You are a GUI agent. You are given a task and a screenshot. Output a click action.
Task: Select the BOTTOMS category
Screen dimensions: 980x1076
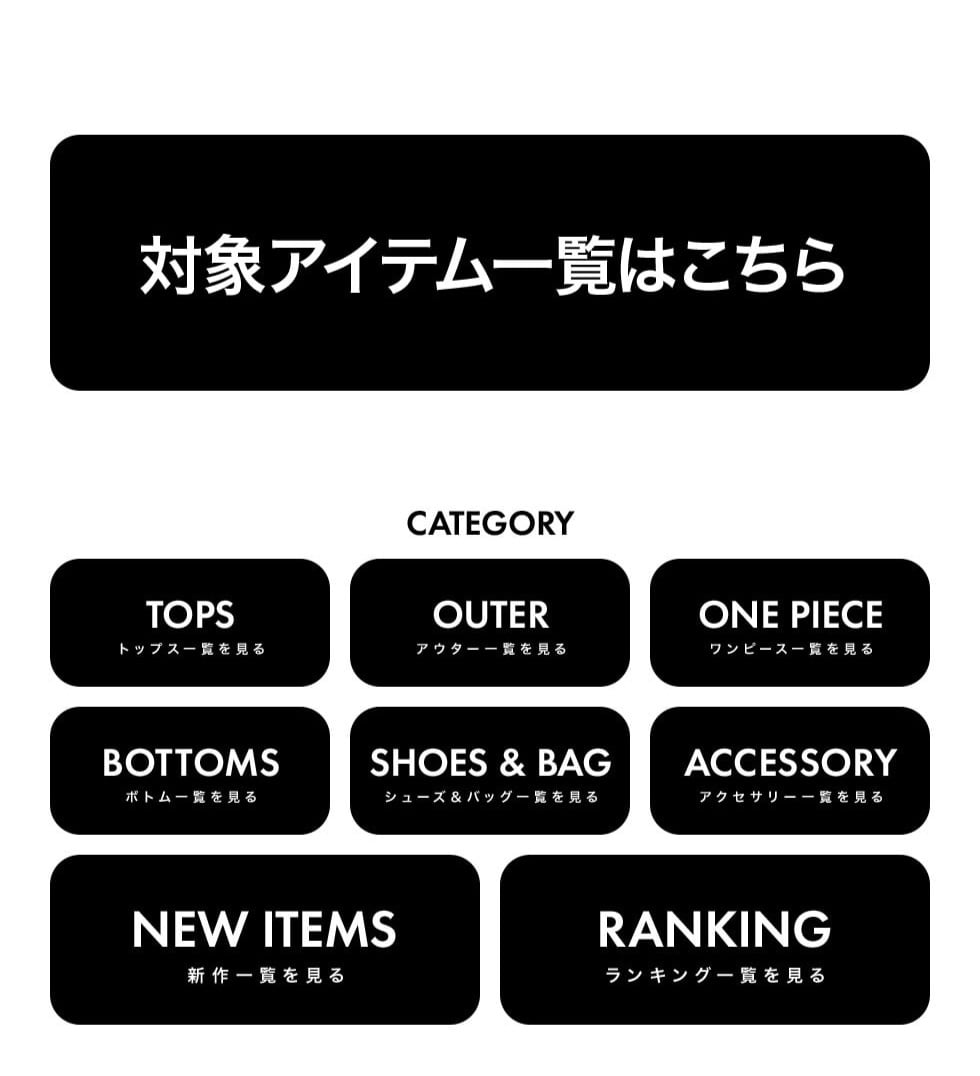tap(190, 771)
